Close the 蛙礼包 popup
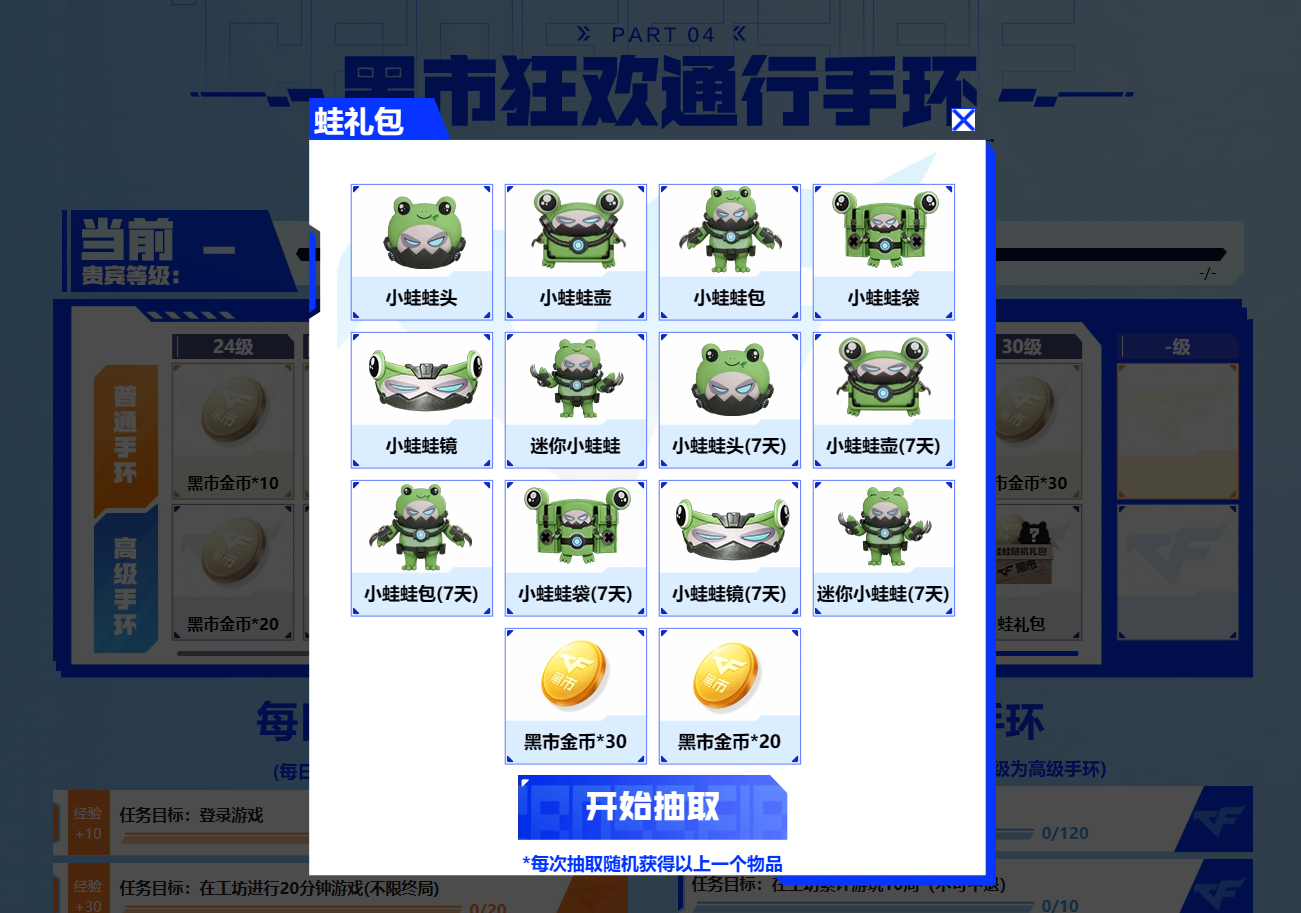 pos(963,121)
